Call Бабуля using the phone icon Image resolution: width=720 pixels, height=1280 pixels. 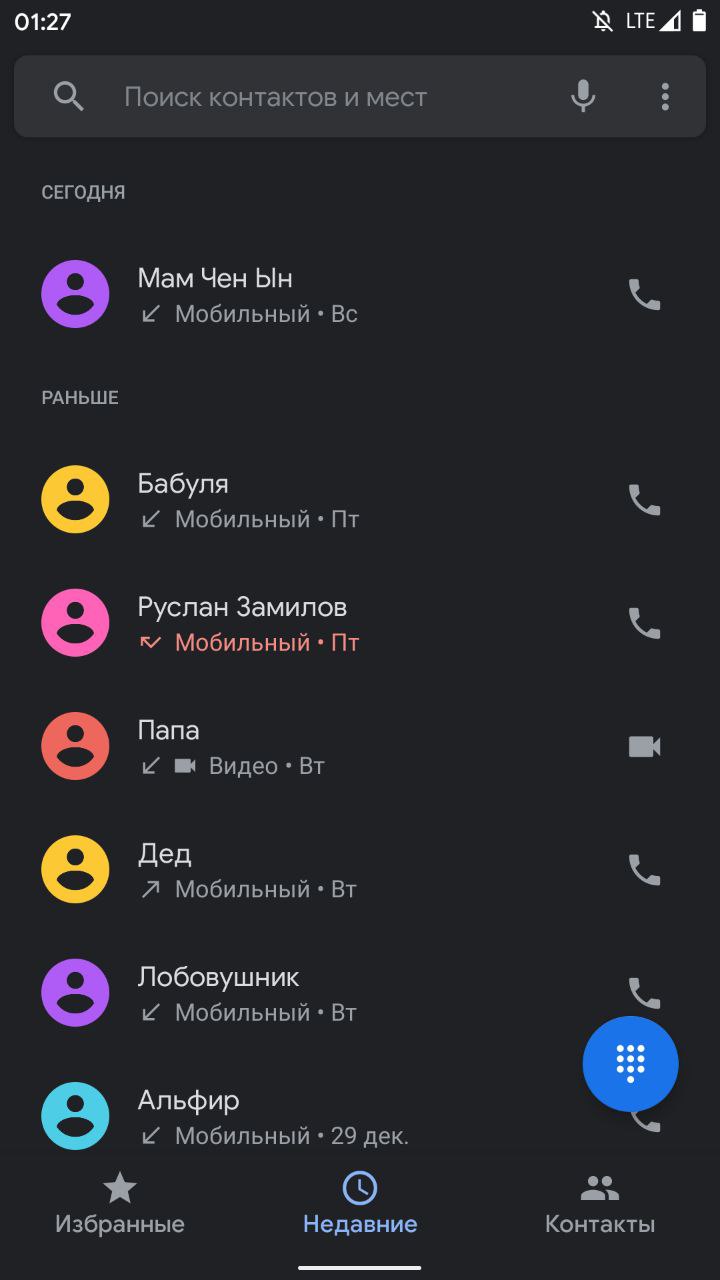coord(644,500)
